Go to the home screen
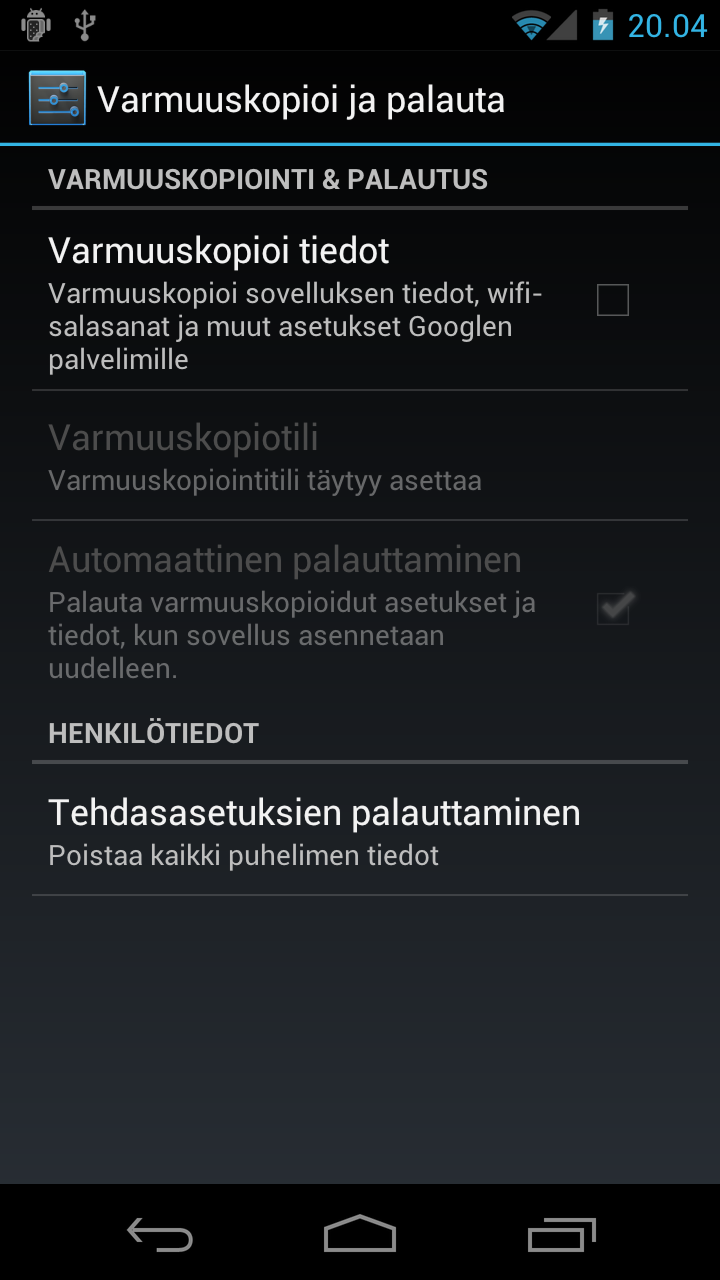 click(360, 1234)
